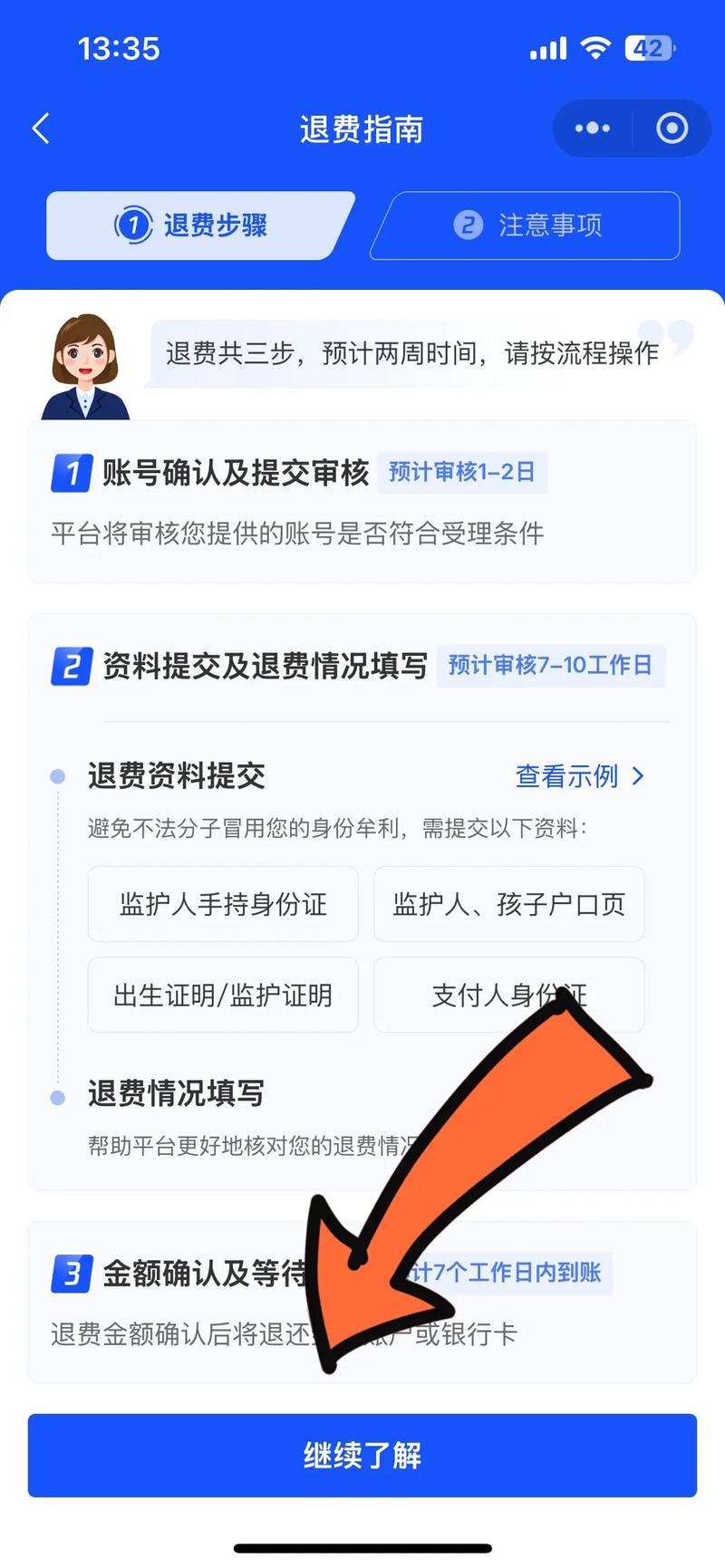Expand the 查看示例 examples section
Screen dimensions: 725x1568
(565, 776)
